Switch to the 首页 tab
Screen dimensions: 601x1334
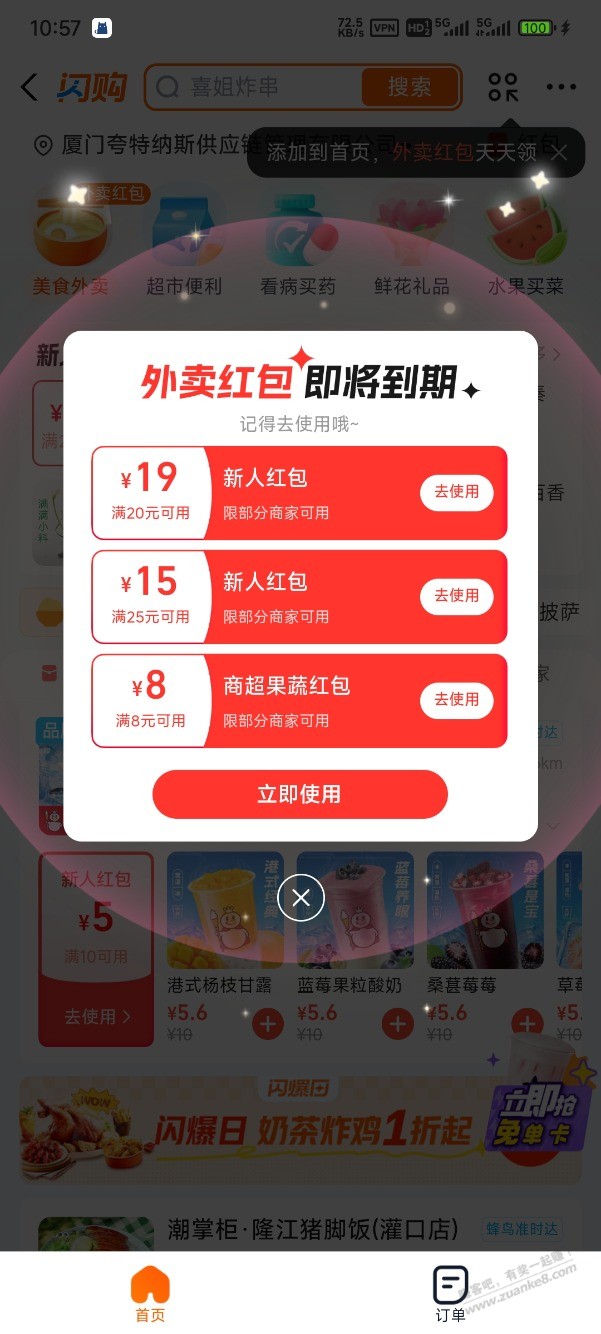click(x=150, y=1294)
